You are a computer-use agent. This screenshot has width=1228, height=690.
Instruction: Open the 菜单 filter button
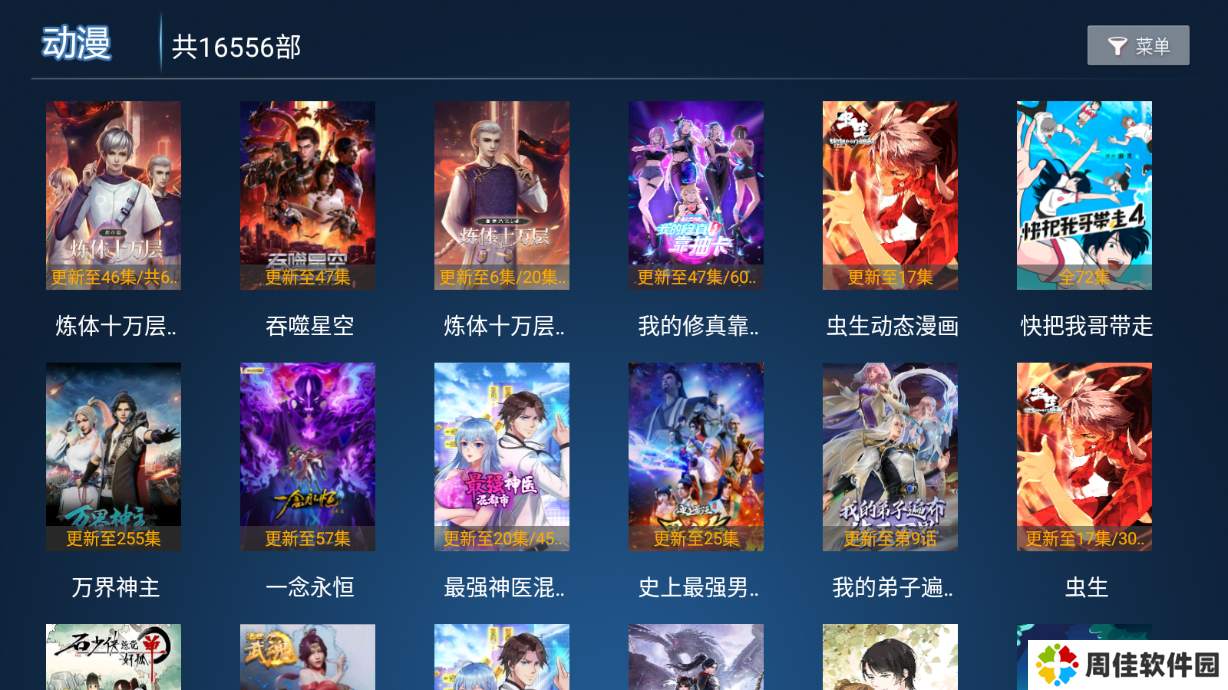(x=1138, y=46)
